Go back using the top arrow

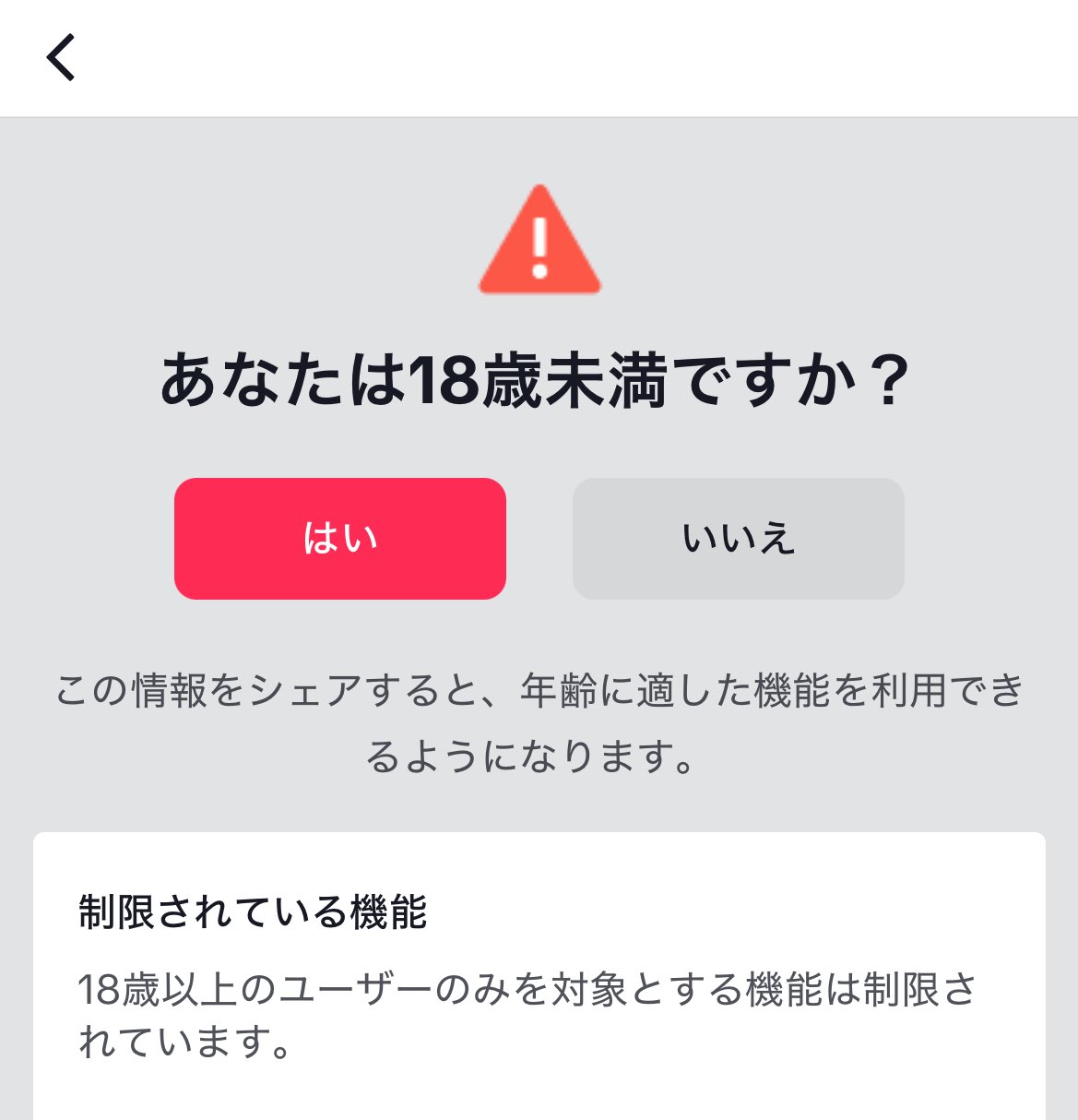click(61, 57)
